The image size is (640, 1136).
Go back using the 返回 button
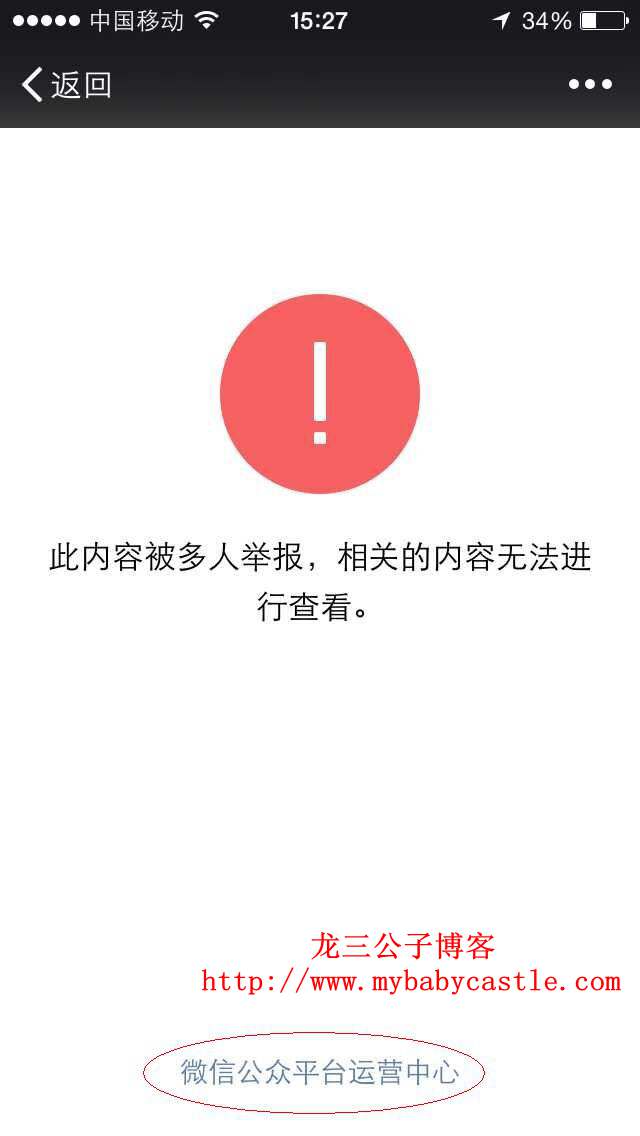click(66, 85)
